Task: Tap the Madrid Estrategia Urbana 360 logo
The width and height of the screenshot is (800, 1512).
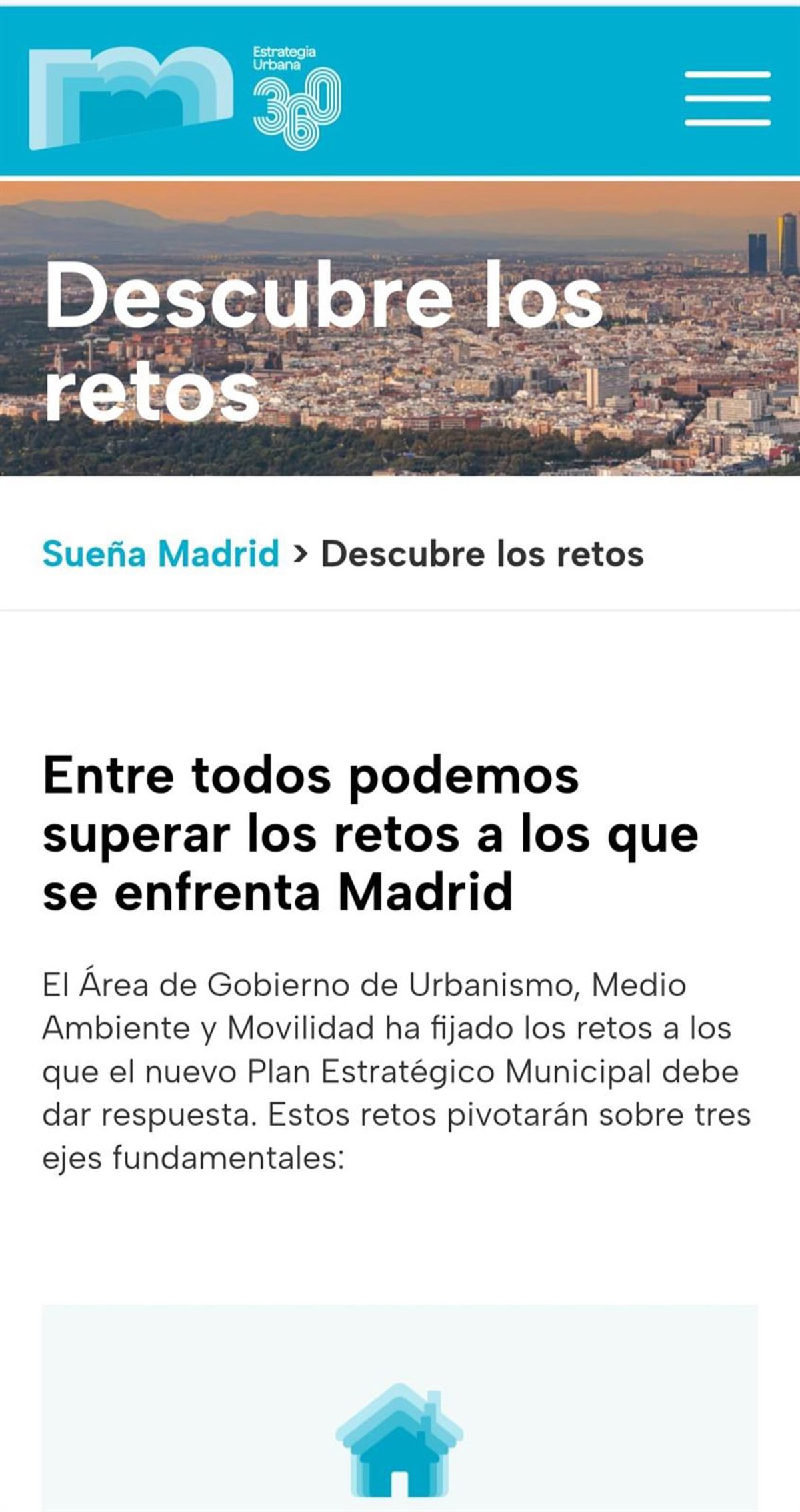Action: point(185,97)
